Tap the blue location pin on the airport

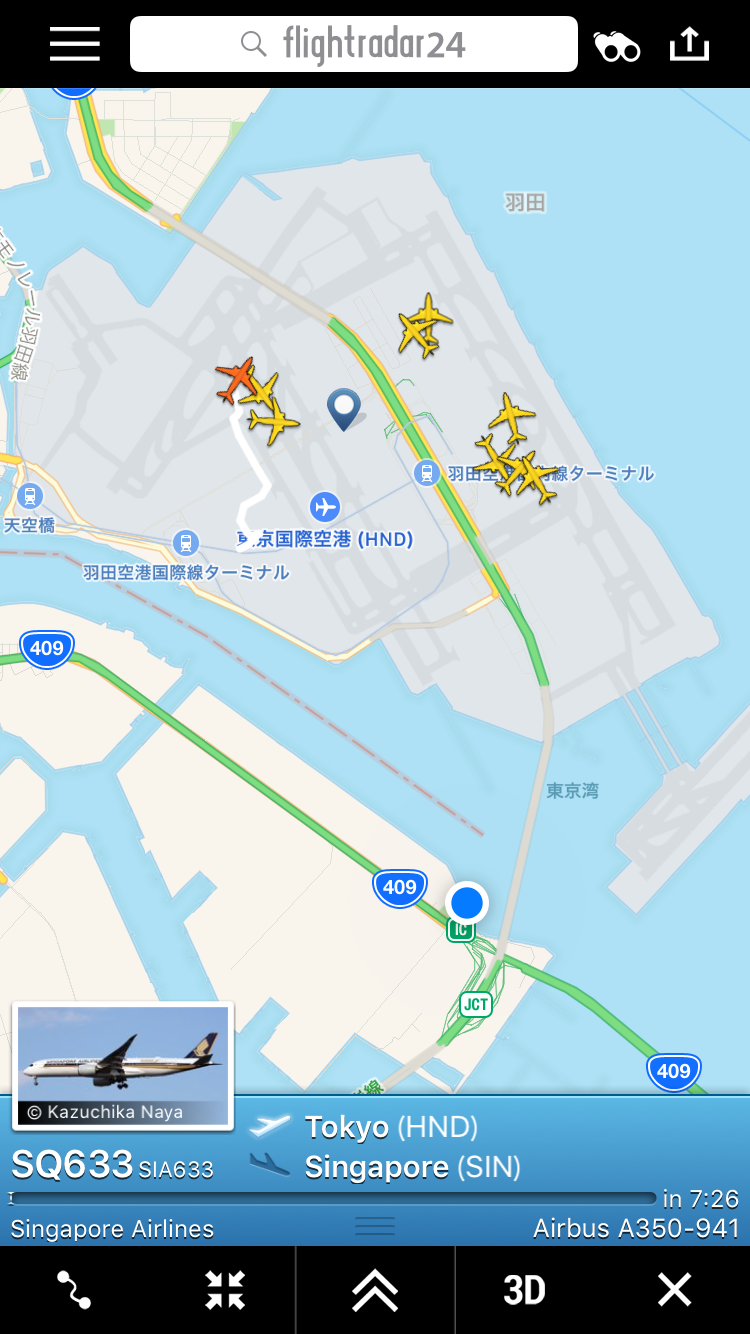point(344,407)
